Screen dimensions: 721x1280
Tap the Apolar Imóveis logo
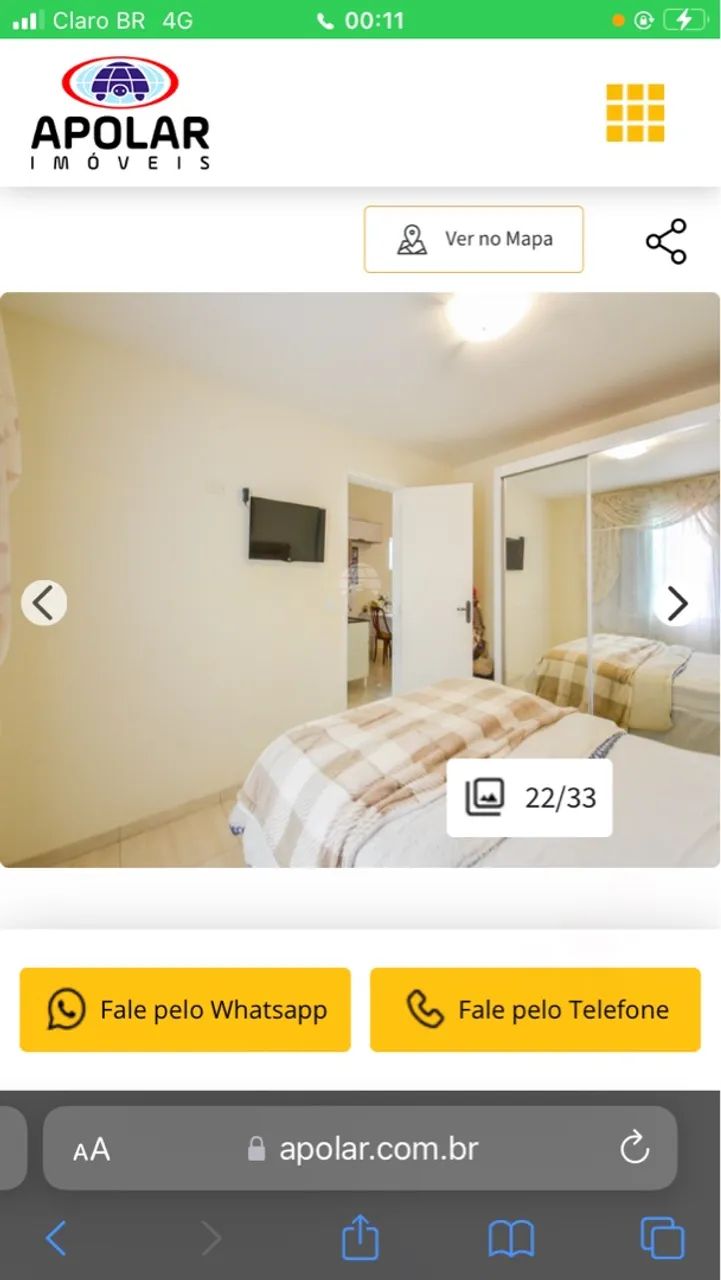pyautogui.click(x=120, y=113)
